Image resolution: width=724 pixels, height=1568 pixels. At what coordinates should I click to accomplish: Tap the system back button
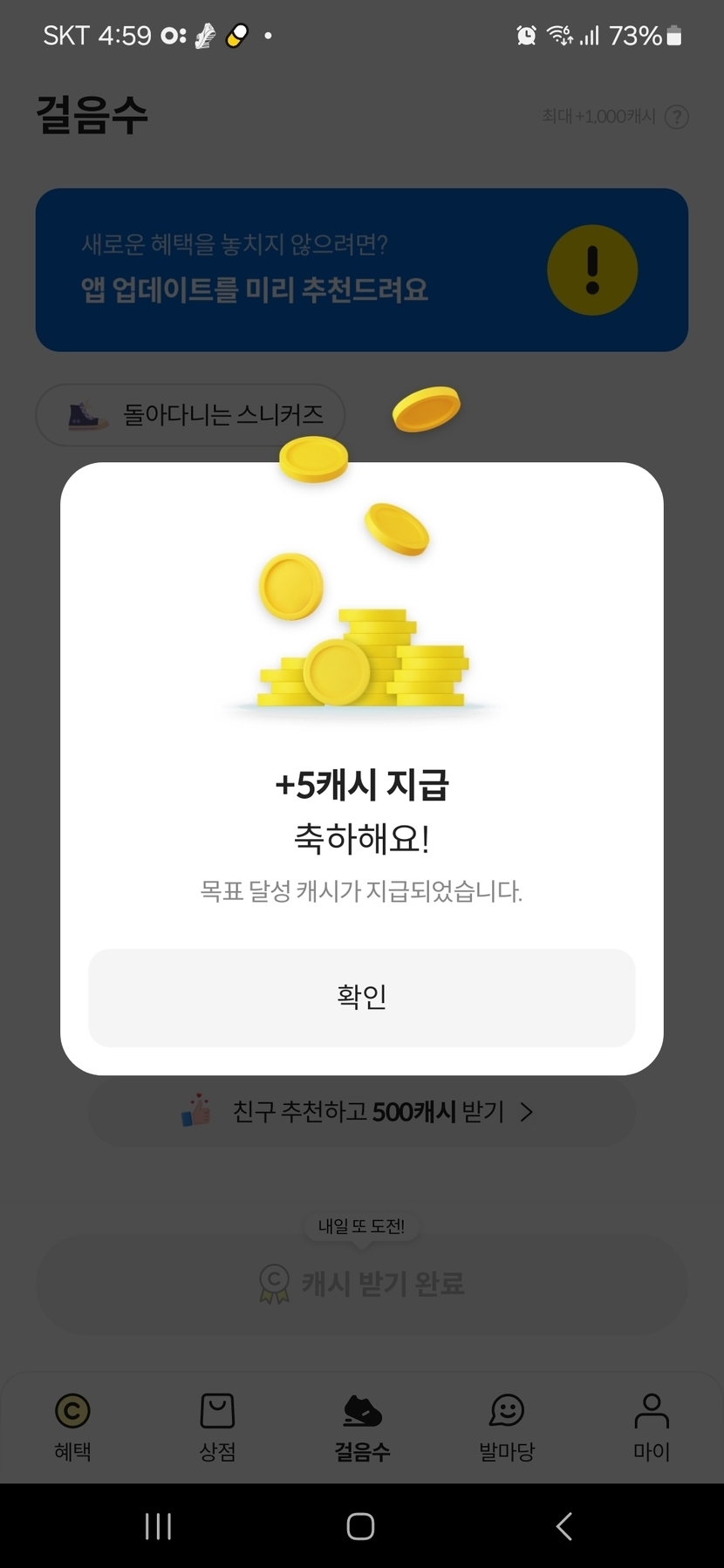(564, 1526)
